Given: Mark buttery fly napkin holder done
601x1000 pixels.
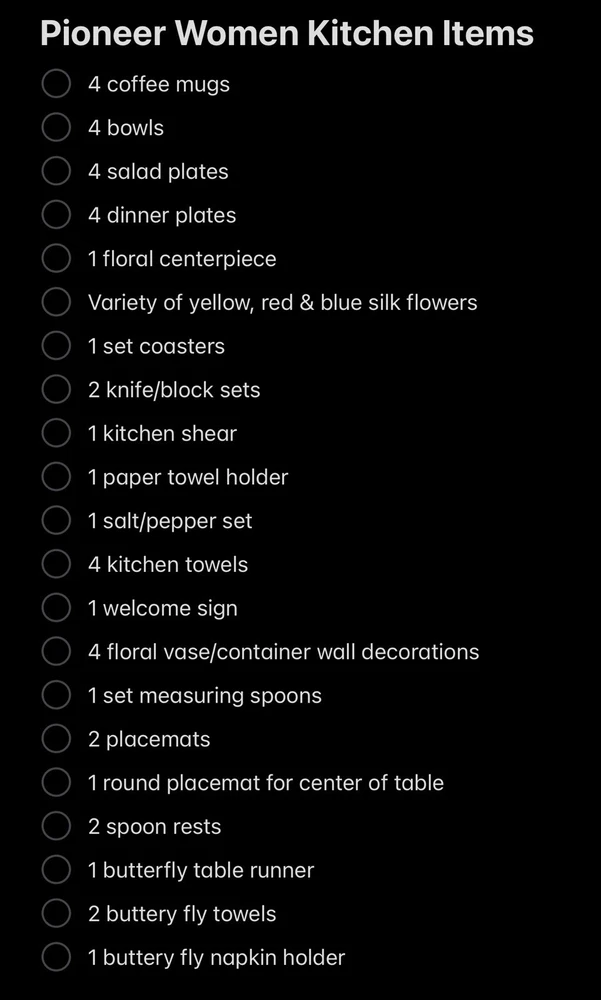Looking at the screenshot, I should point(56,957).
